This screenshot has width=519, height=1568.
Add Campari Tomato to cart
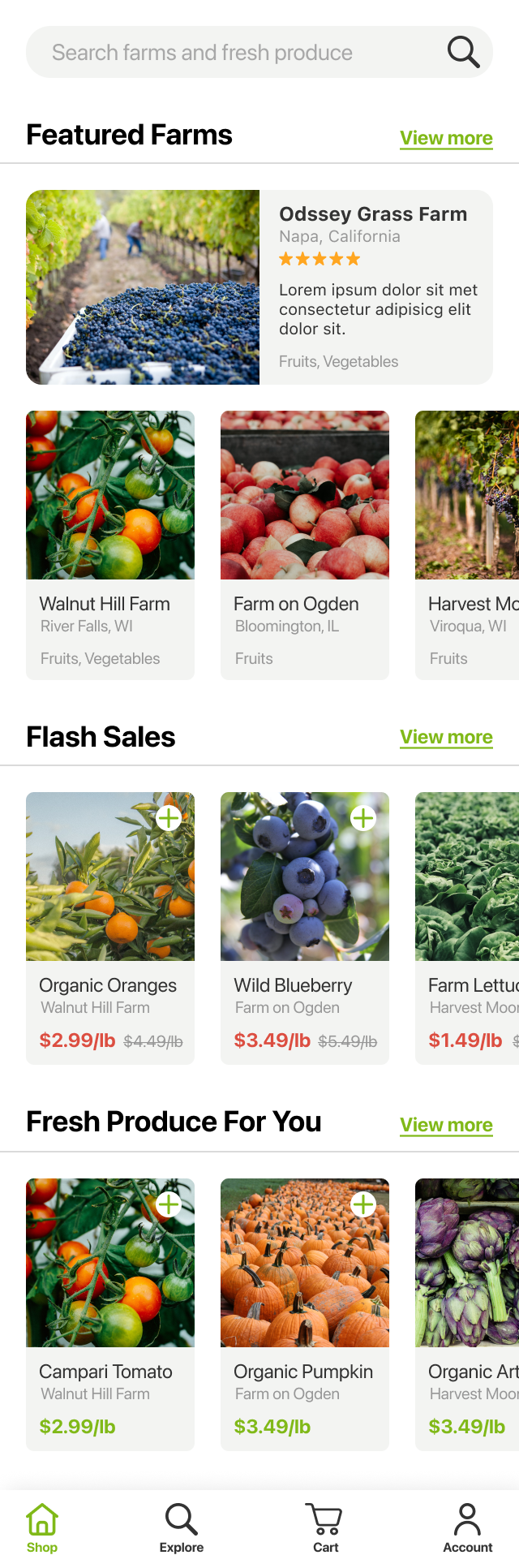(169, 1204)
